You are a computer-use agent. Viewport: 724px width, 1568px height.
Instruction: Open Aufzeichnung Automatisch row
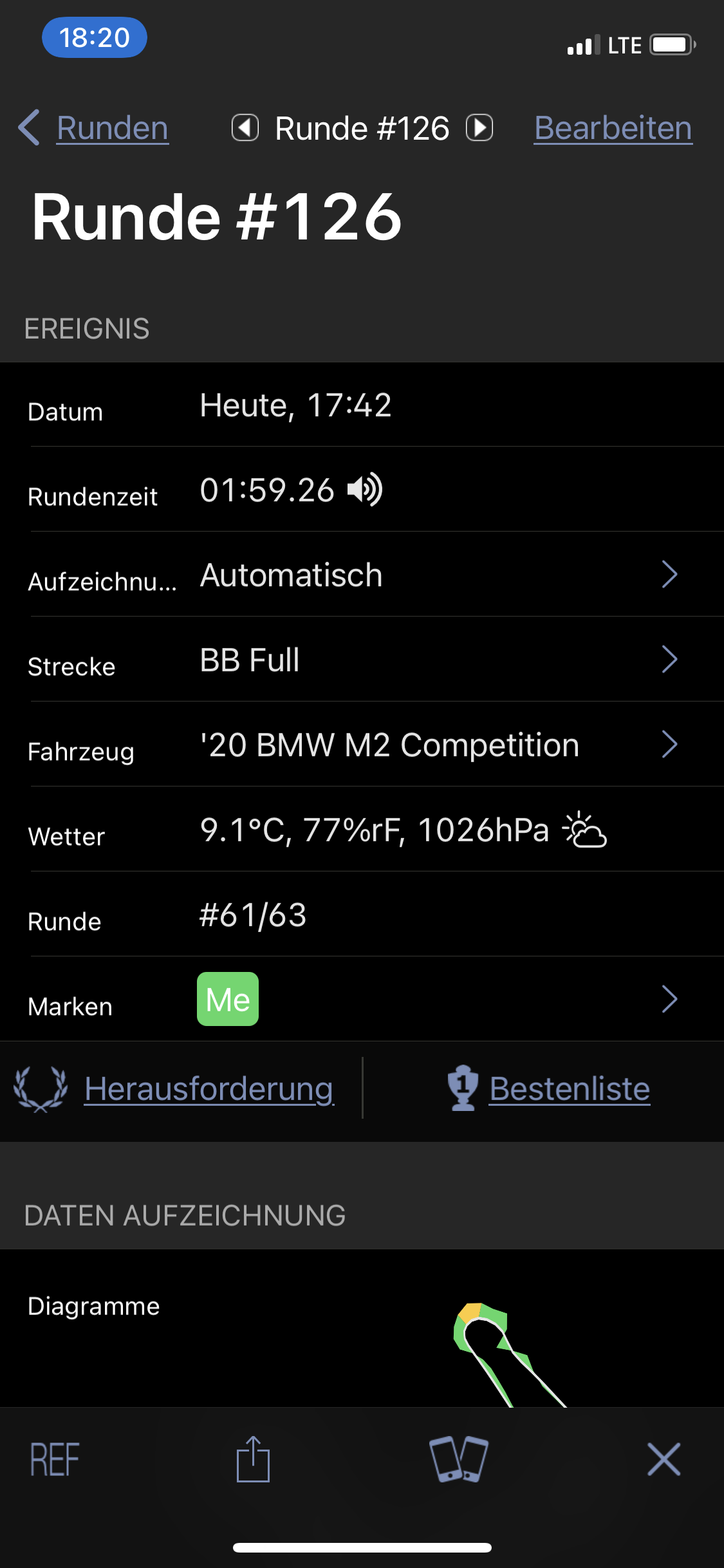pyautogui.click(x=362, y=574)
